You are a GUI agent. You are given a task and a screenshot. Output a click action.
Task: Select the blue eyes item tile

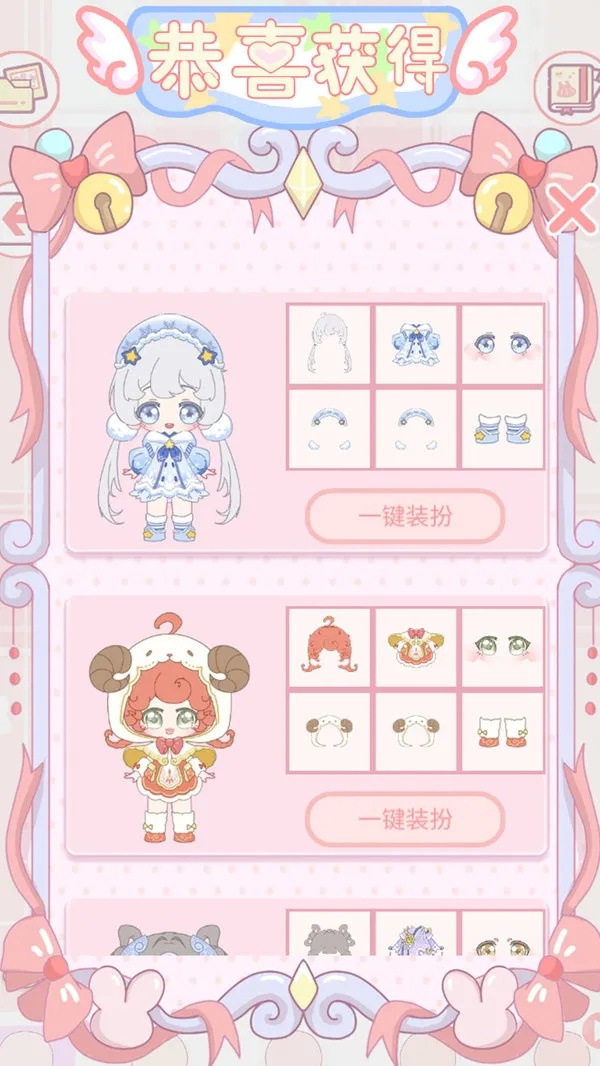[503, 345]
